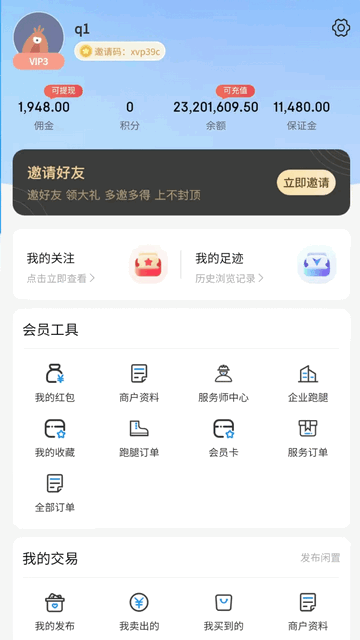Tap the invitation code xvp39c chip
The width and height of the screenshot is (360, 640).
(x=120, y=51)
